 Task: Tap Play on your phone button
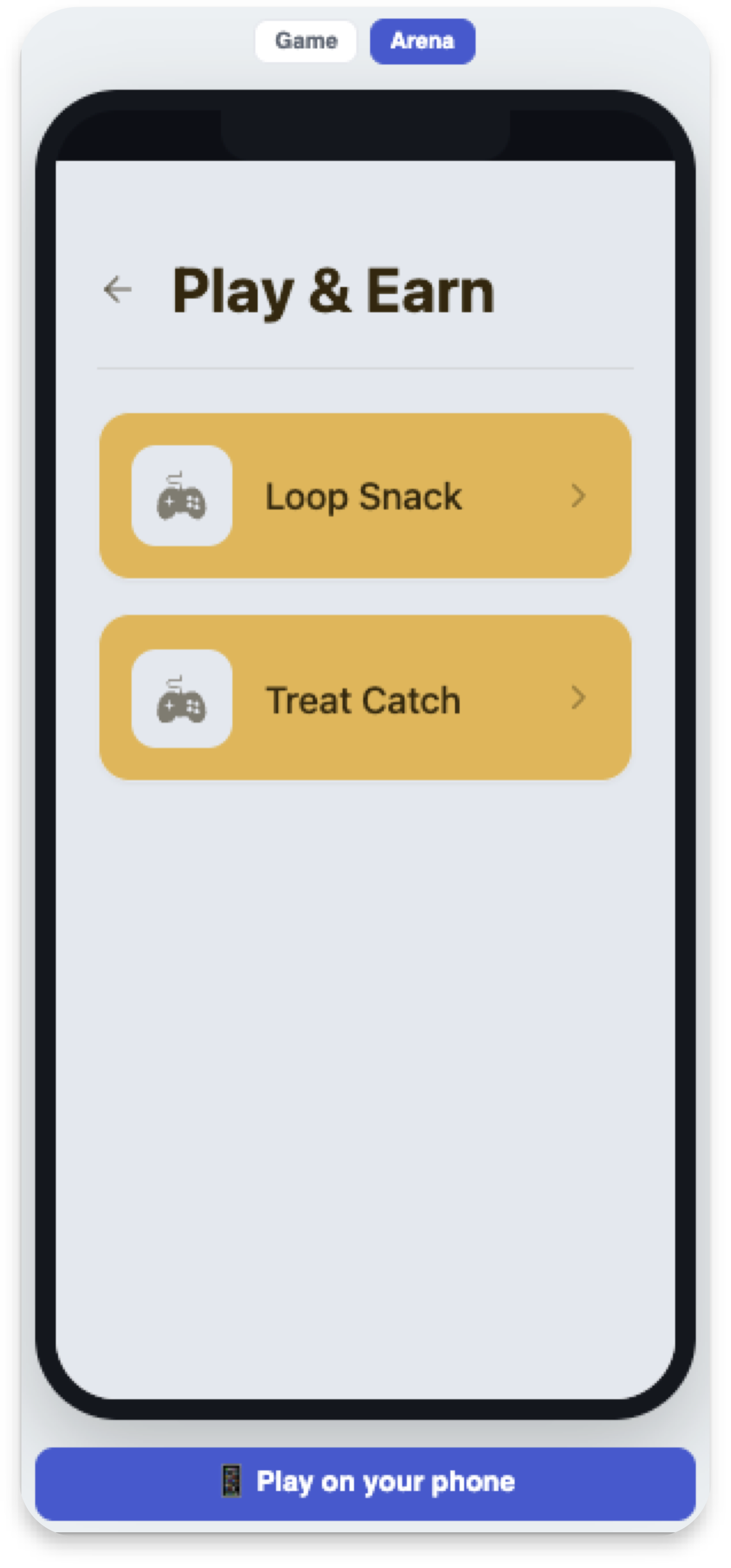[x=365, y=1481]
